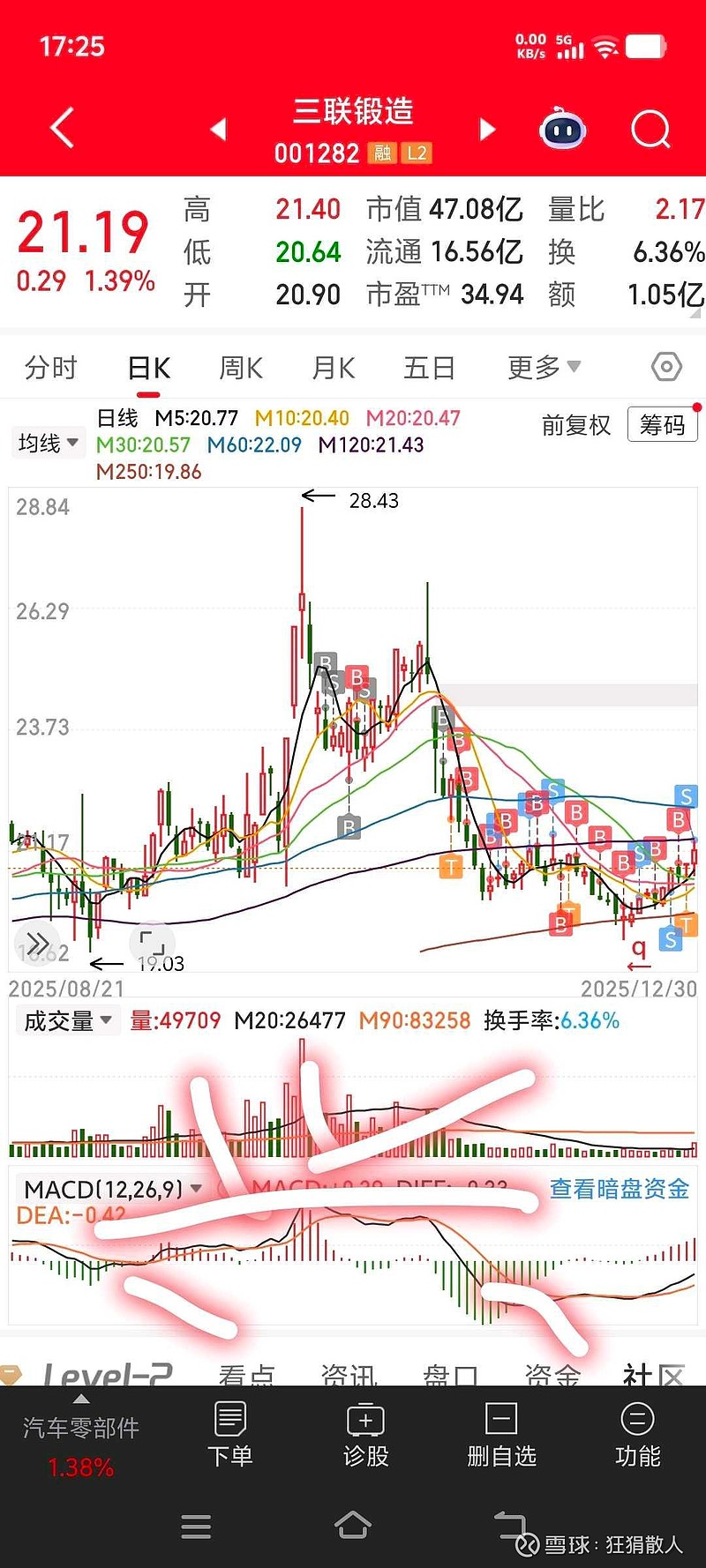Viewport: 706px width, 1568px height.
Task: Open chart settings via the target icon
Action: tap(665, 367)
